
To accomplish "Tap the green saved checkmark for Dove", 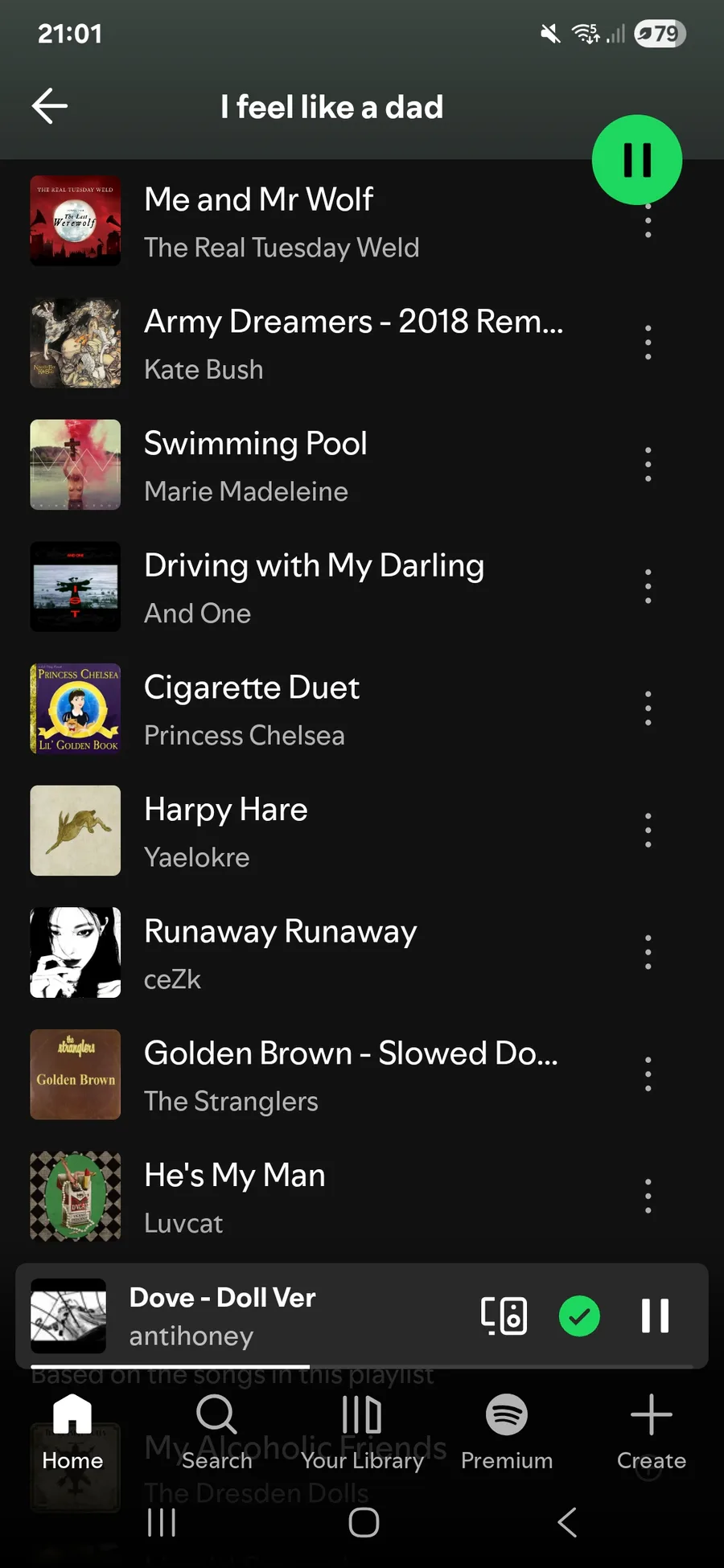I will (579, 1316).
